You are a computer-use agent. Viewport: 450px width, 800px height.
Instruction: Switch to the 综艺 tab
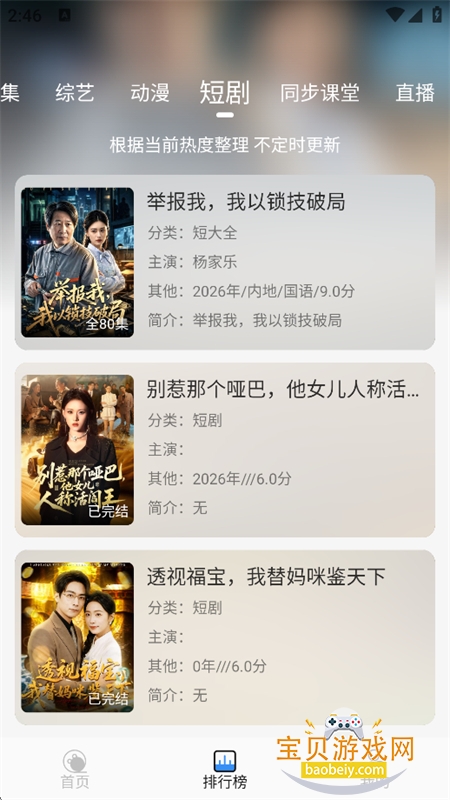click(75, 93)
